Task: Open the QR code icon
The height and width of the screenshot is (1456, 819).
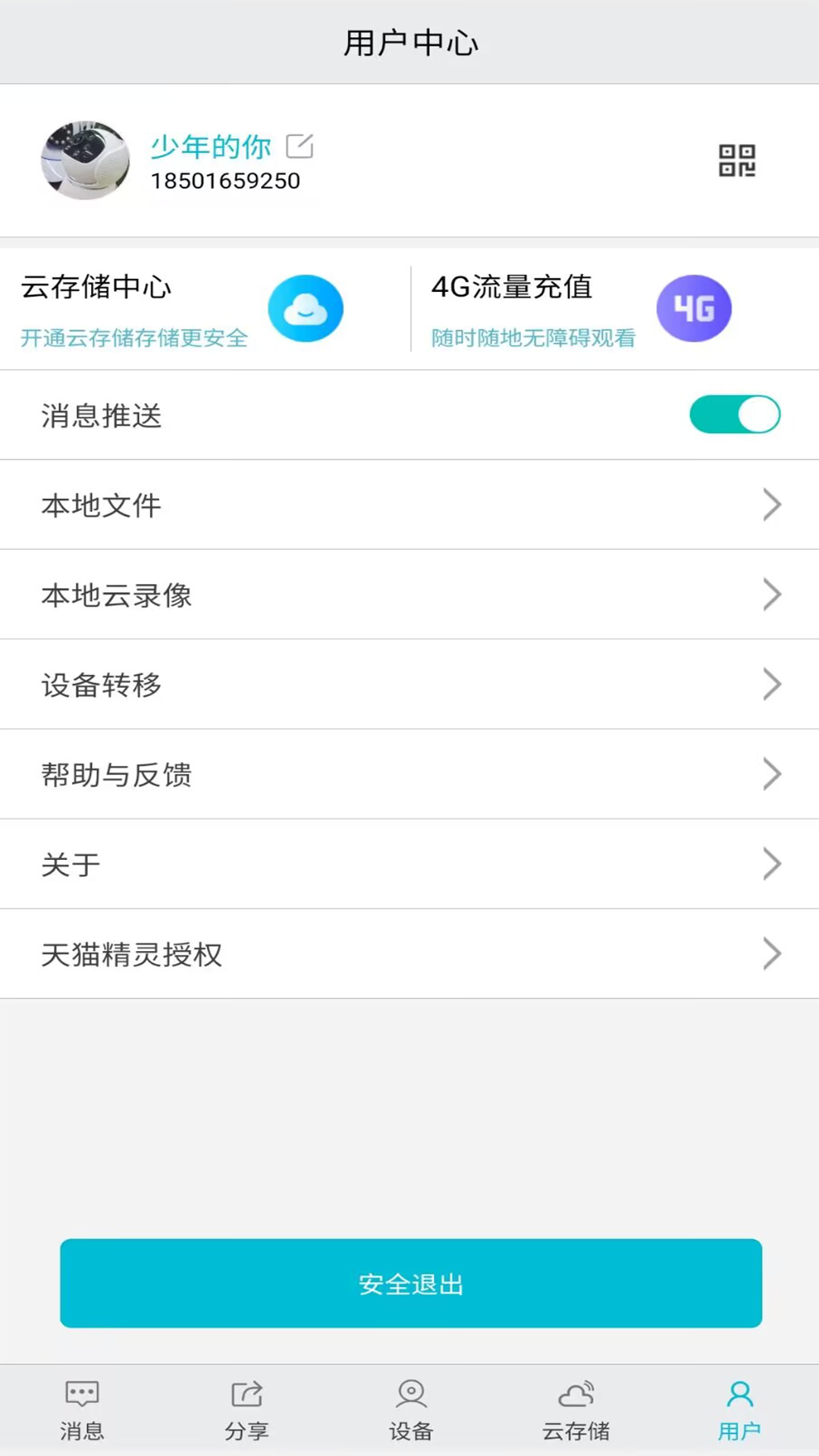Action: 736,160
